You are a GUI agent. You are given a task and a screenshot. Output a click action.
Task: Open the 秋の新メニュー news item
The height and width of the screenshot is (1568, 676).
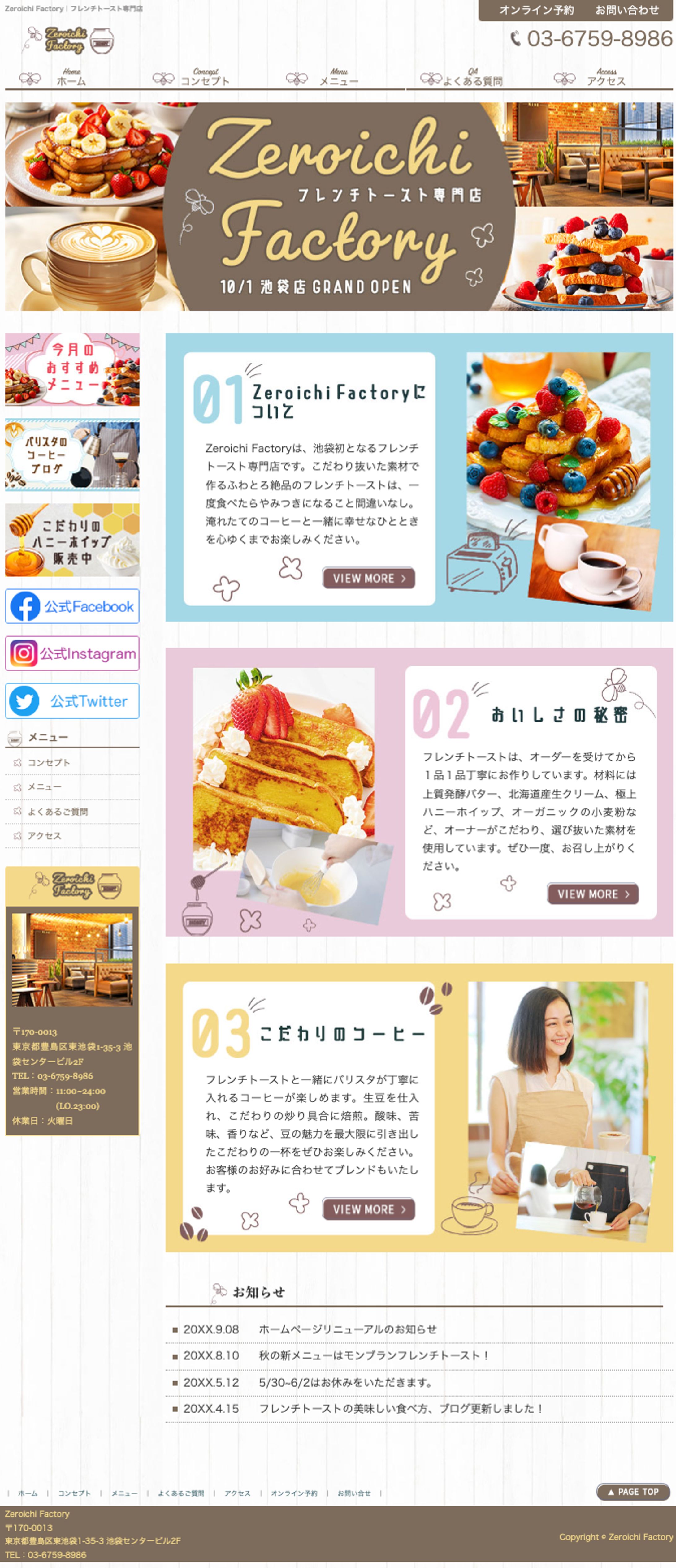click(373, 1355)
